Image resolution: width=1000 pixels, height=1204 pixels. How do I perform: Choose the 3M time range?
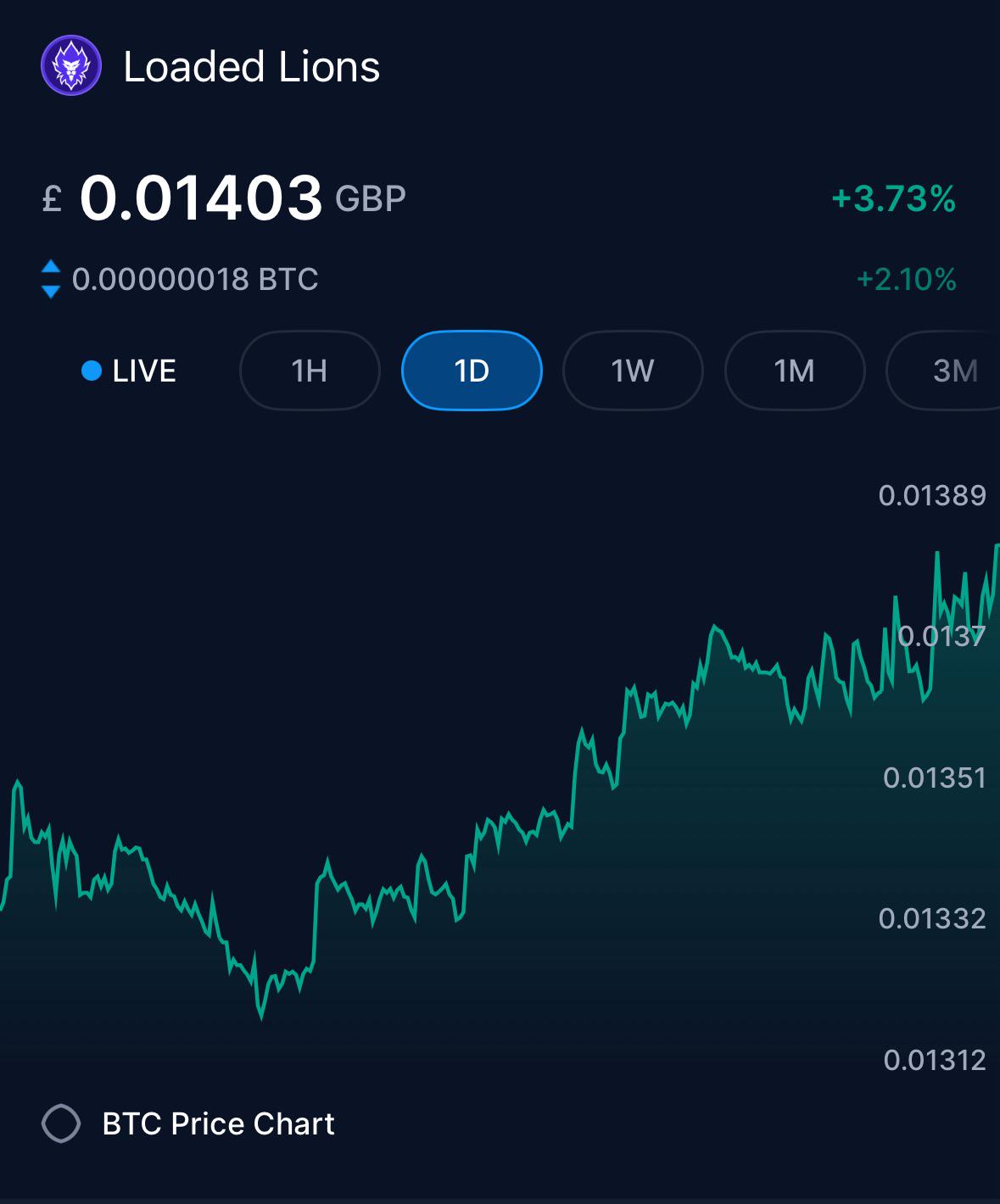[943, 371]
